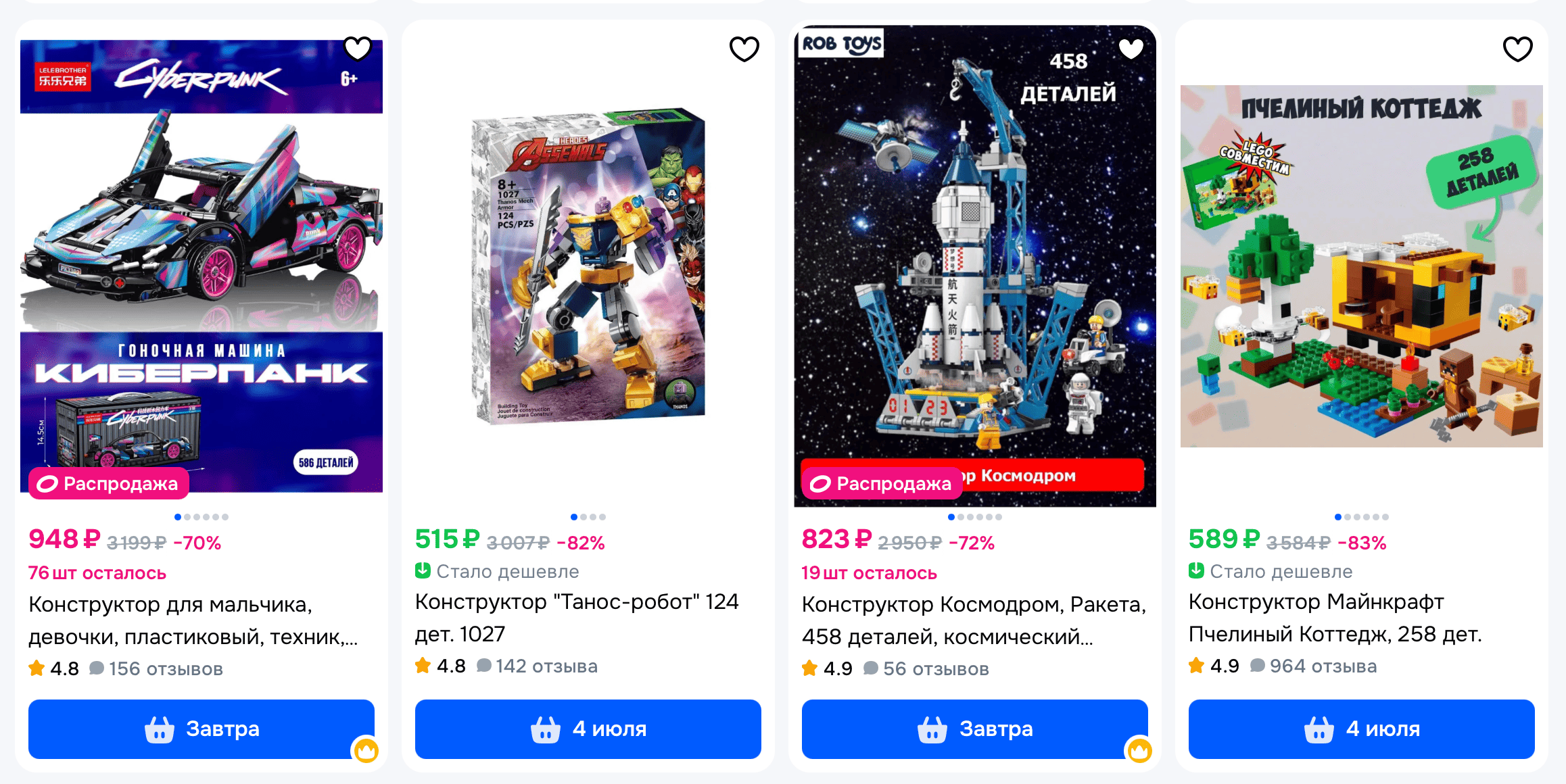Read the 156 reviews for the Cyberpunk car

[165, 669]
